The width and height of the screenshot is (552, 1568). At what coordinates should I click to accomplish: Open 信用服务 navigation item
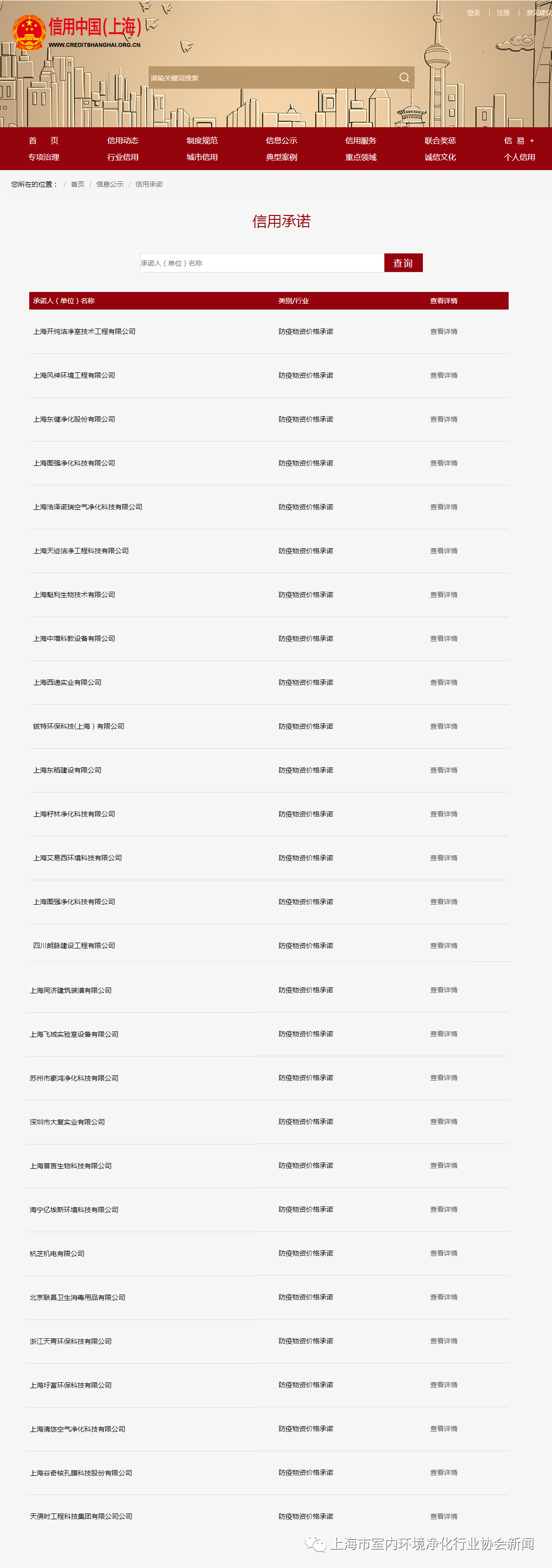click(361, 140)
